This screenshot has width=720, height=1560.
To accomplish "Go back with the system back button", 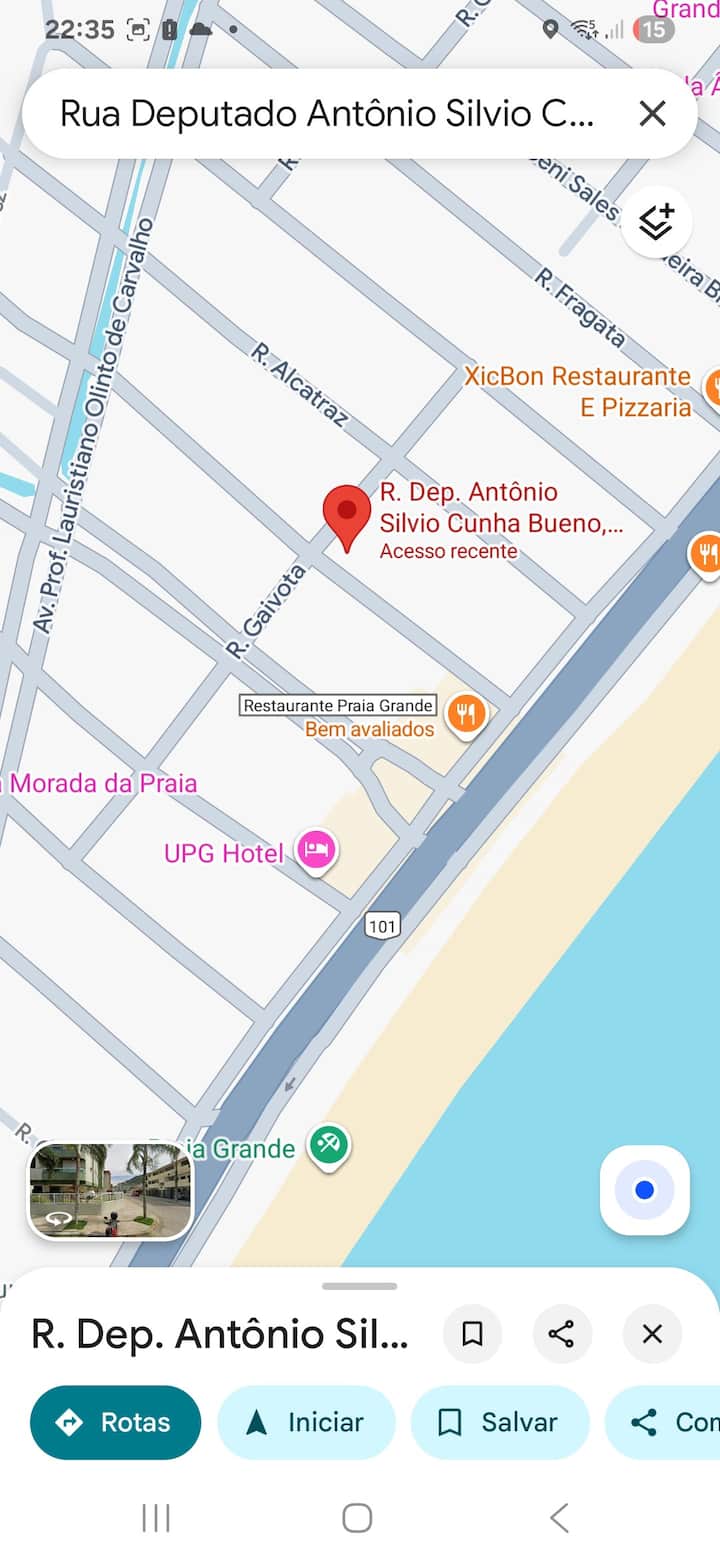I will pos(559,1518).
